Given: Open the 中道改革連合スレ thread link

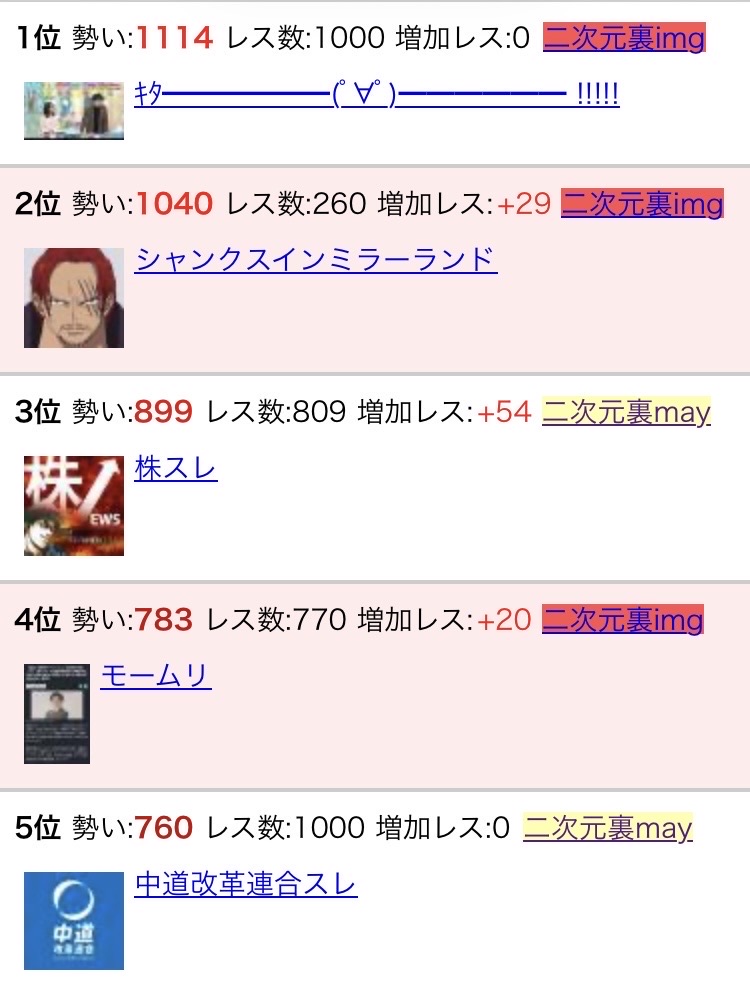Looking at the screenshot, I should (x=245, y=885).
